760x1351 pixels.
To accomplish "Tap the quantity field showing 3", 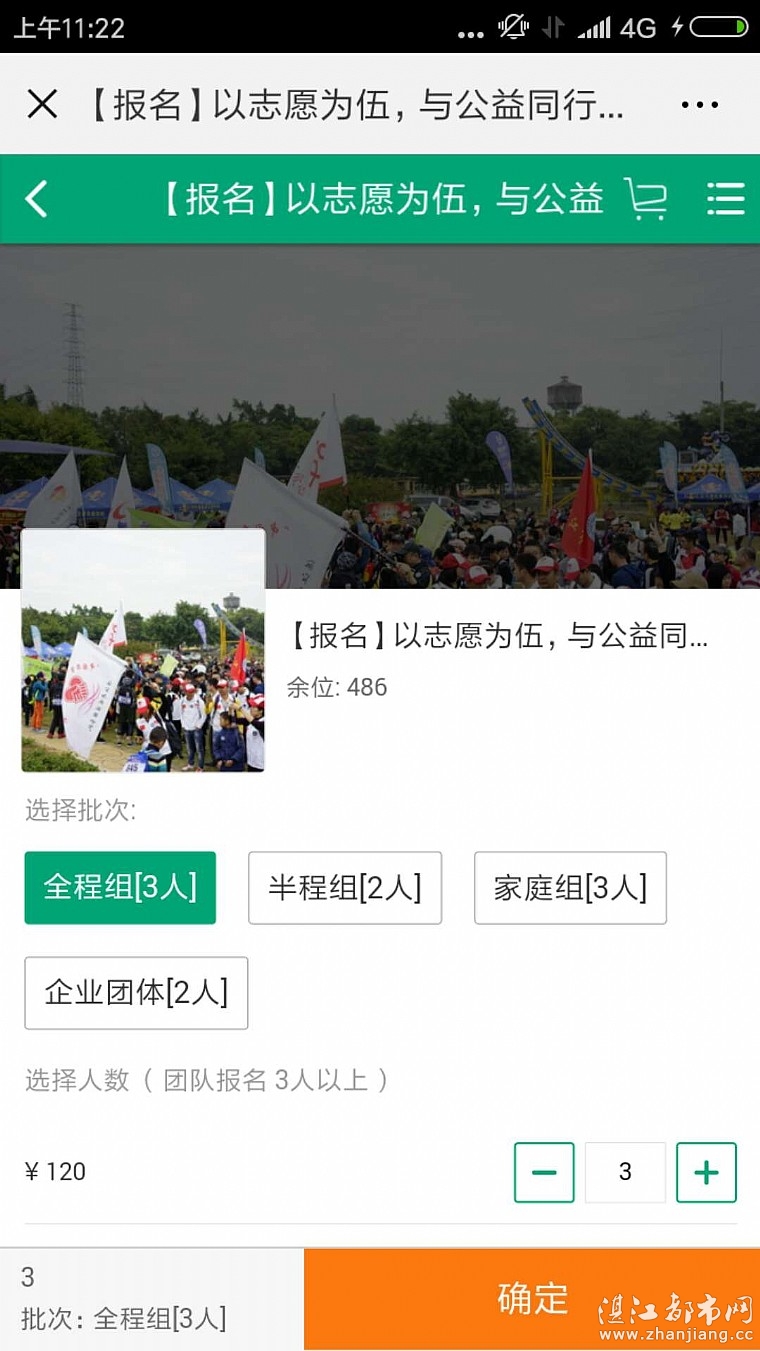I will pyautogui.click(x=625, y=1172).
